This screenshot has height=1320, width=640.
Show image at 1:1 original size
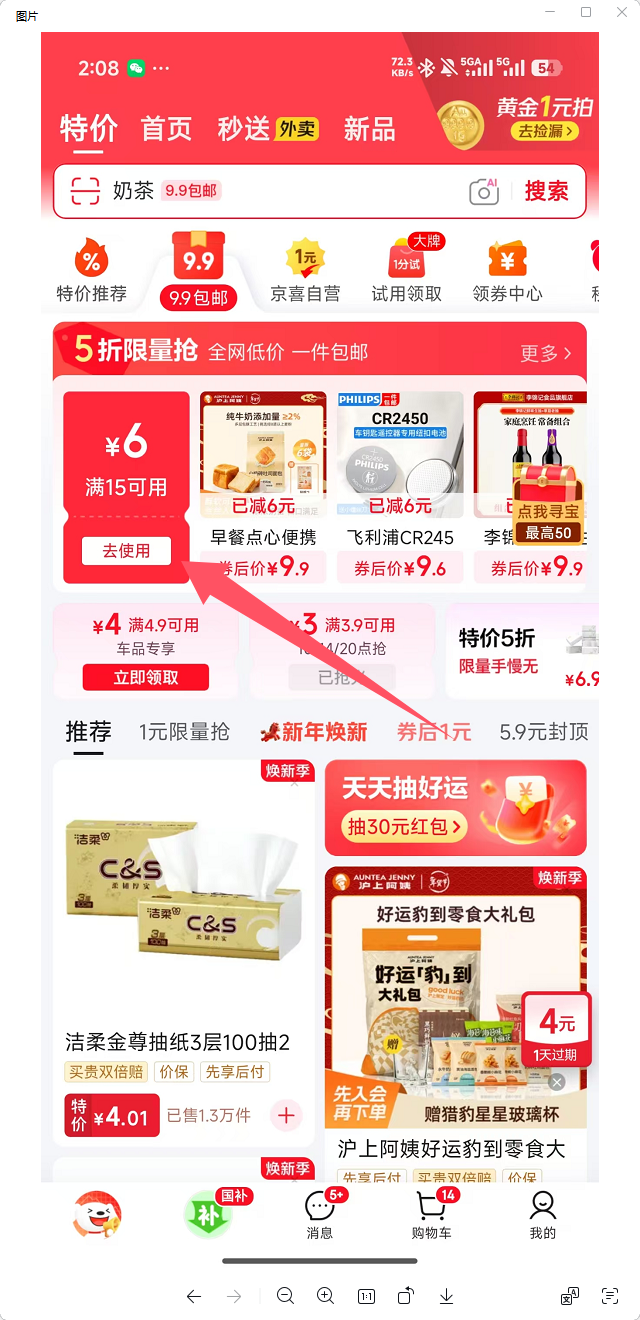366,1296
